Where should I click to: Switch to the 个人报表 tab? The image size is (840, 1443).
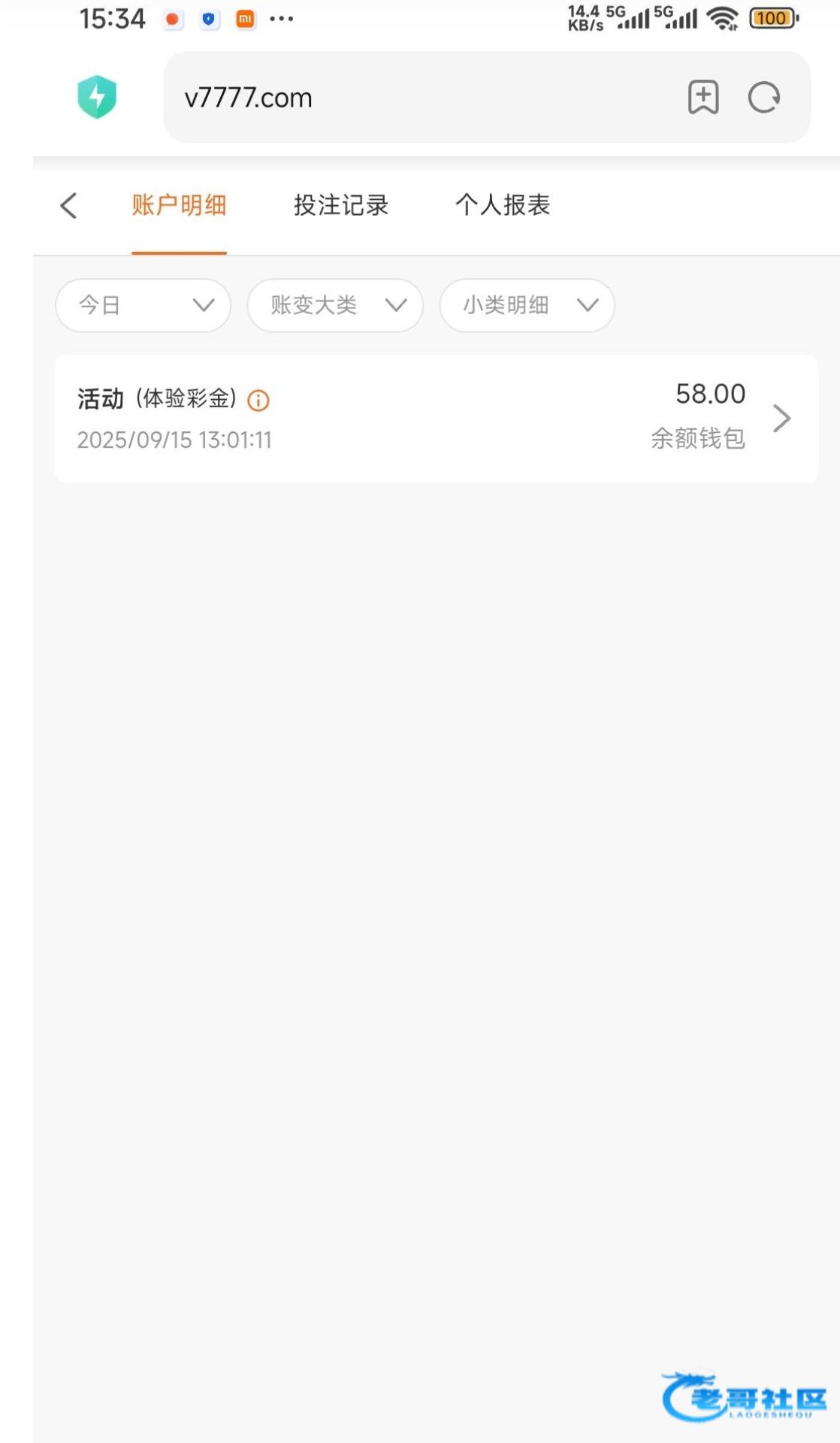click(503, 205)
